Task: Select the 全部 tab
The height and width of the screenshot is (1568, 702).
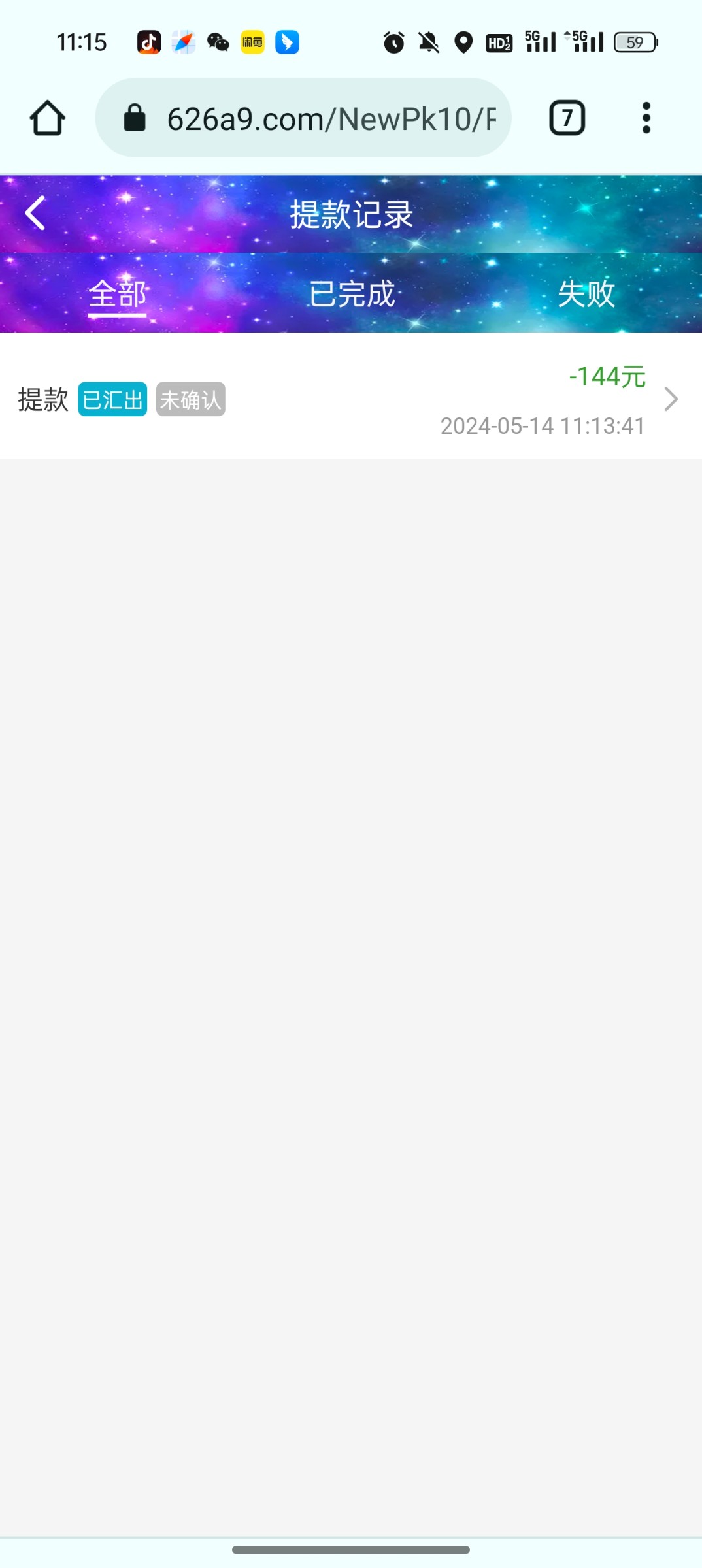Action: pos(118,294)
